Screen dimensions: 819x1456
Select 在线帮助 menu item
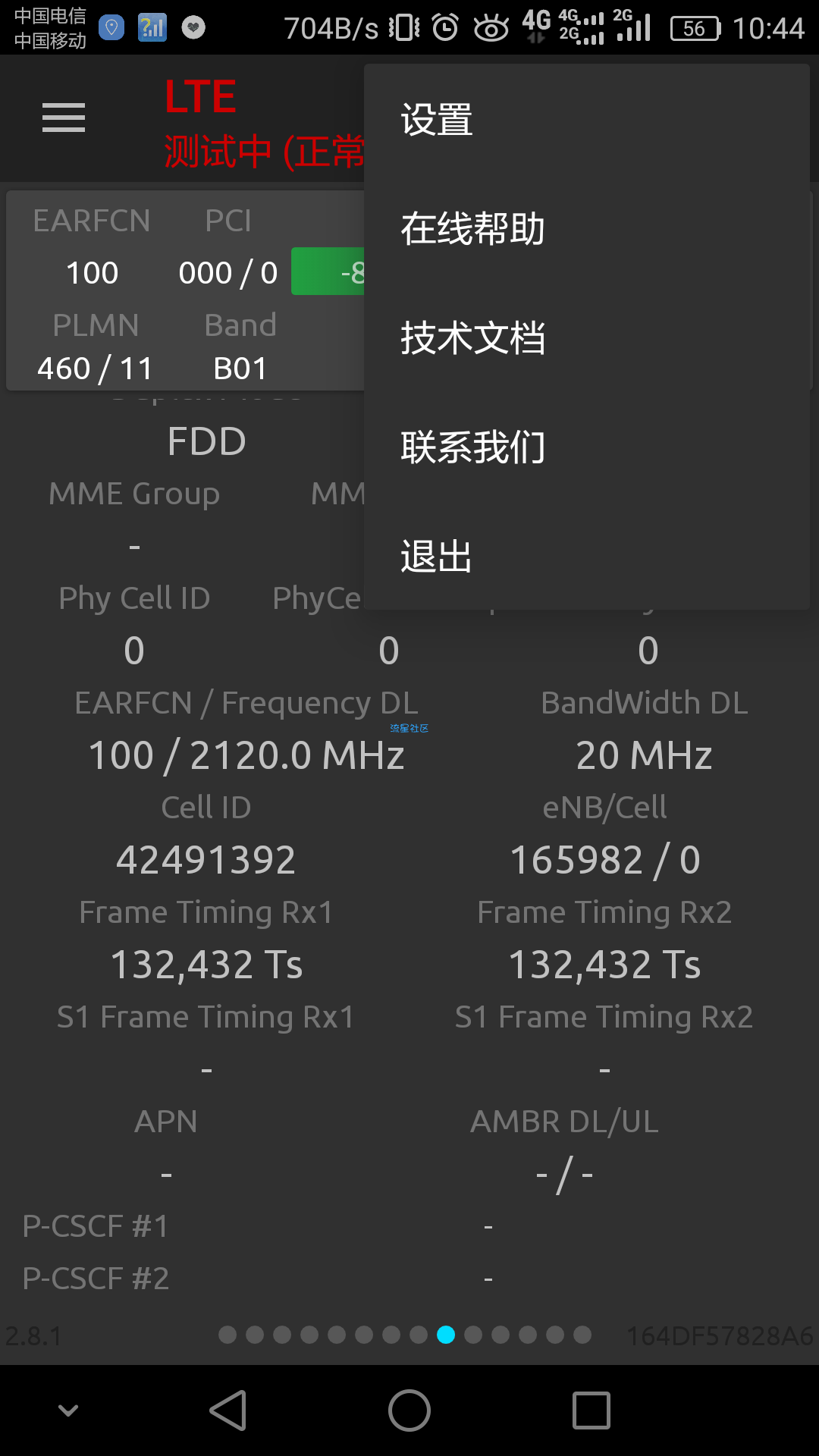(587, 229)
